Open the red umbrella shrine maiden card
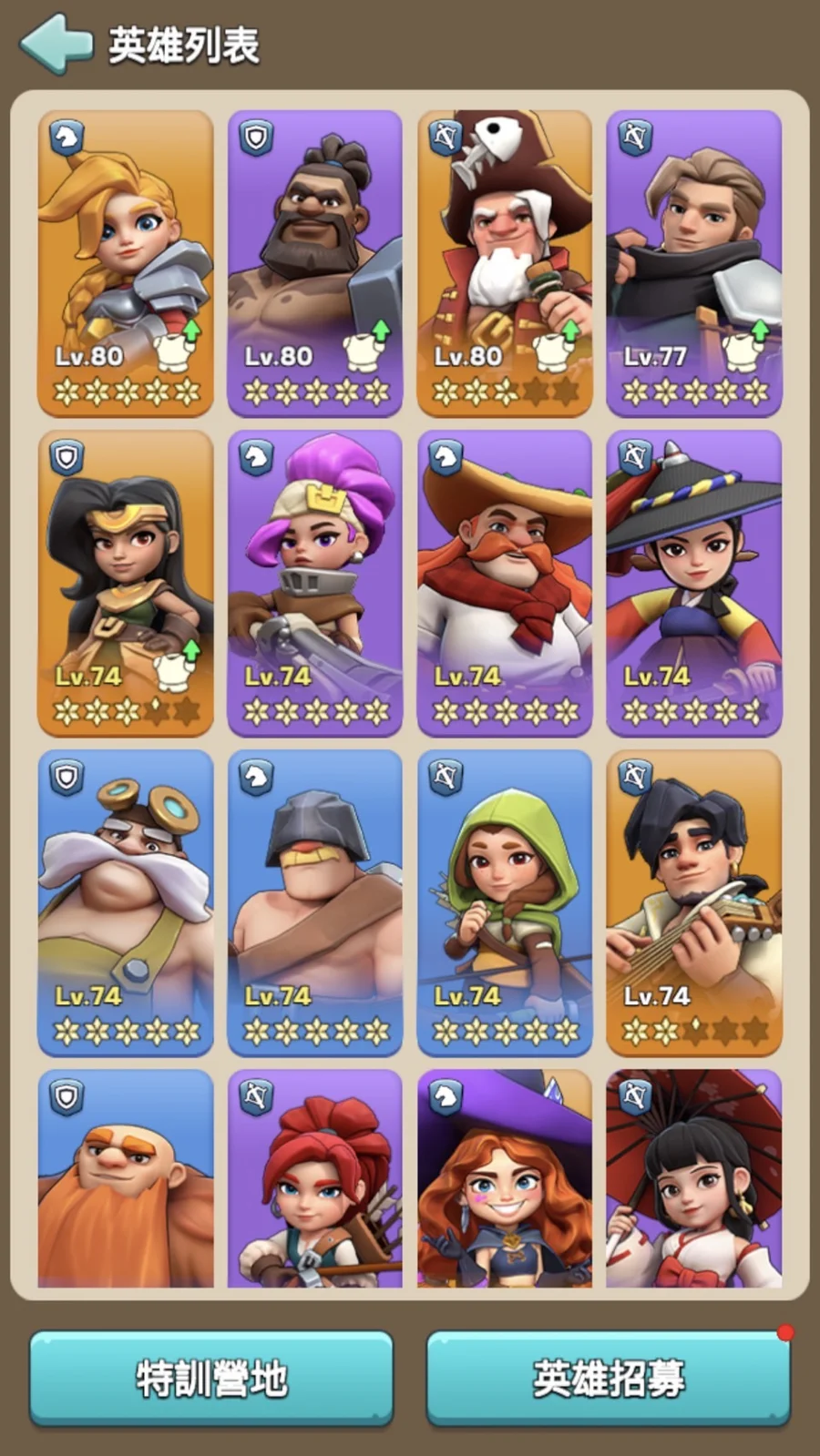This screenshot has height=1456, width=820. 694,1178
